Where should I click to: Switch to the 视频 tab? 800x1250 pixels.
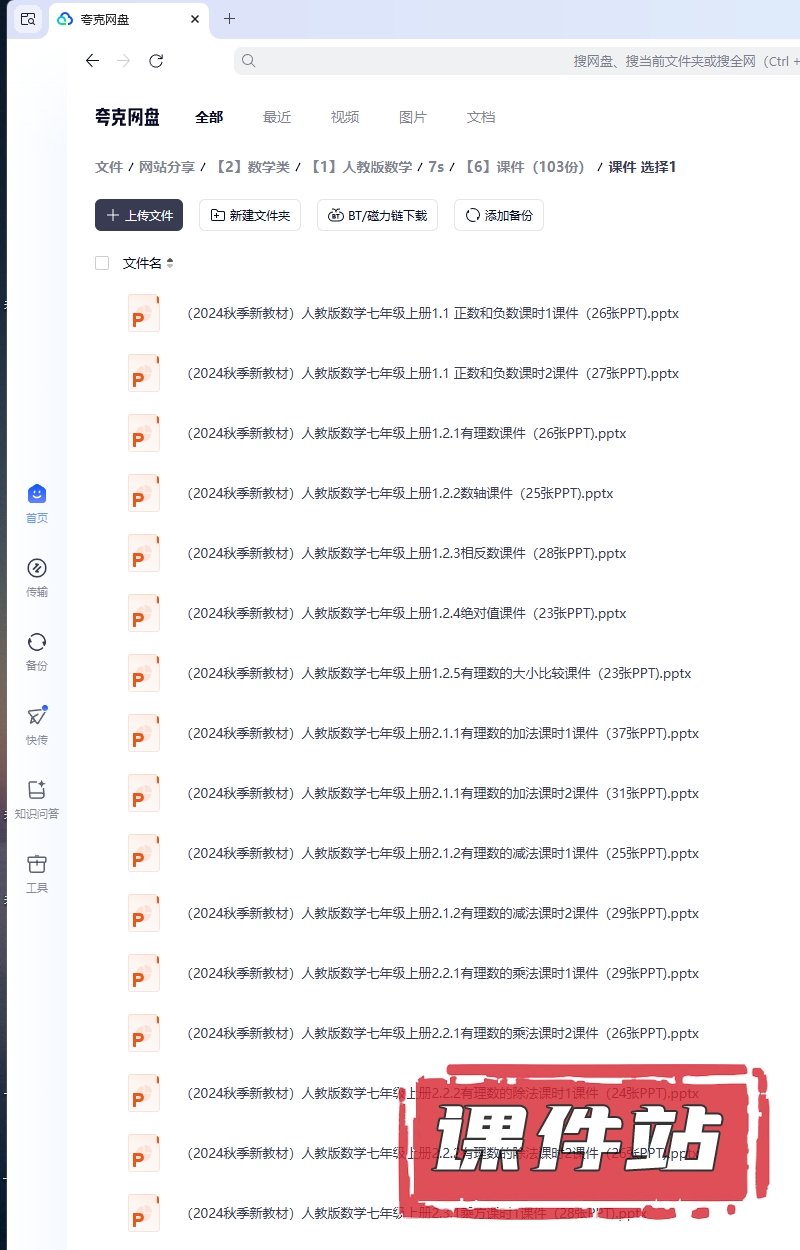tap(345, 117)
